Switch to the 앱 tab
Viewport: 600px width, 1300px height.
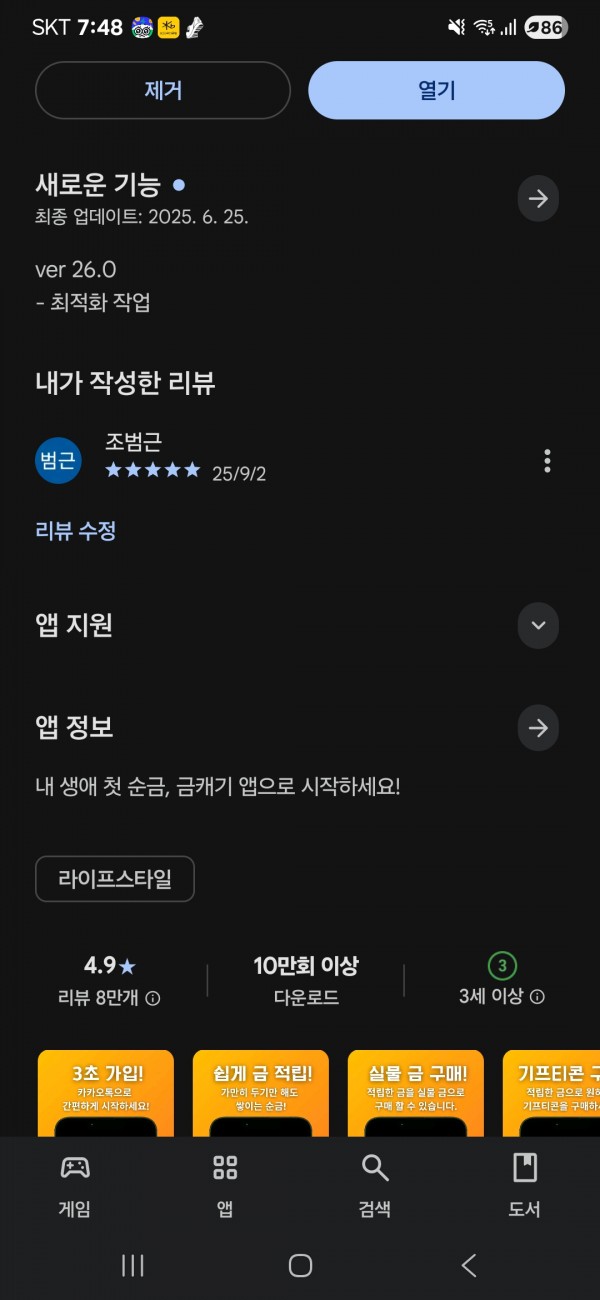pos(225,1185)
